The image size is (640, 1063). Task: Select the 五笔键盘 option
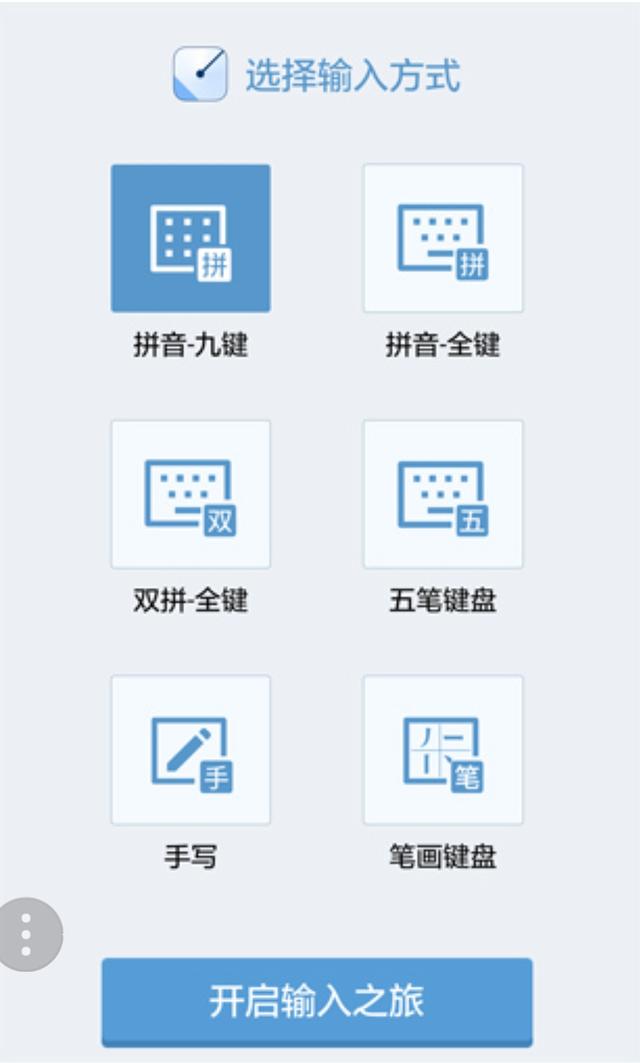coord(443,494)
